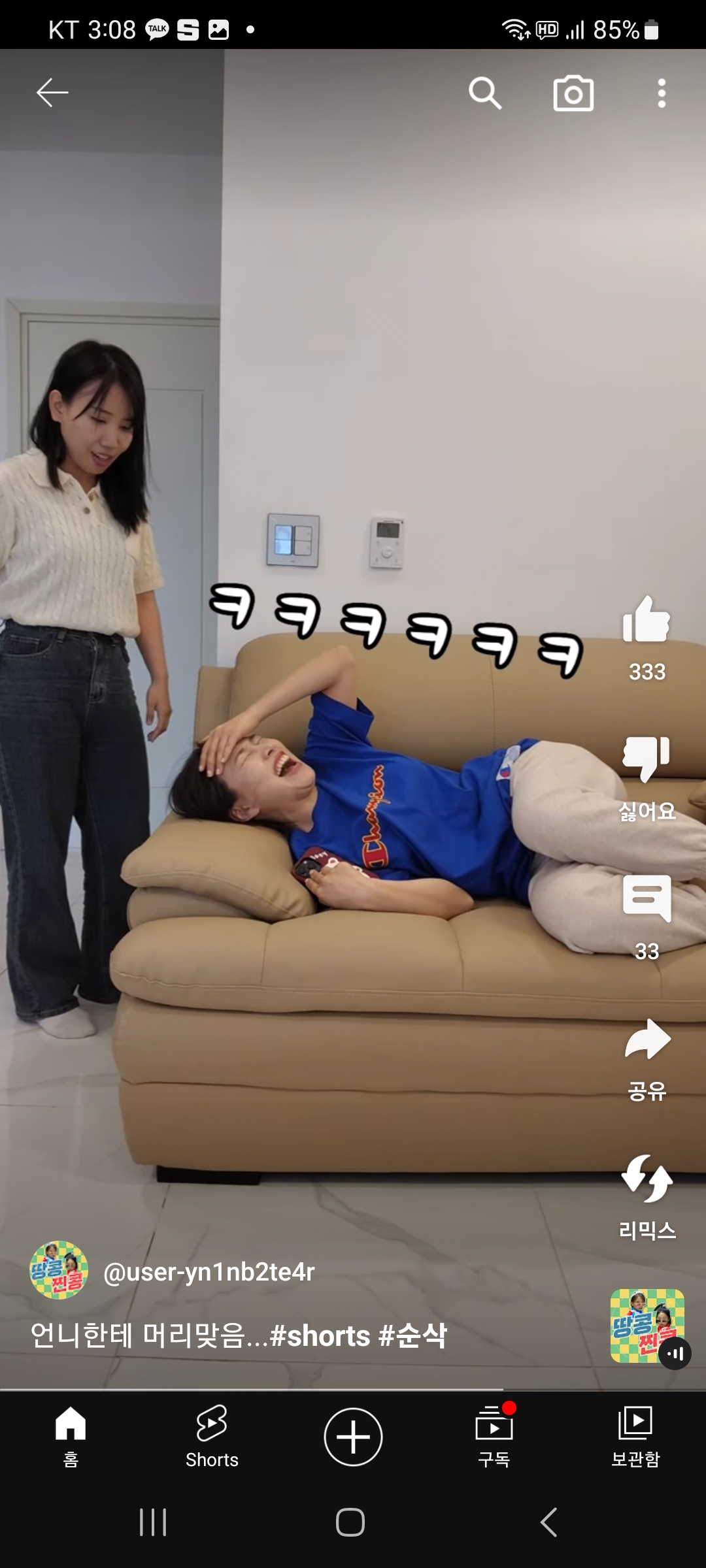Open the 구독 subscriptions tab
Viewport: 706px width, 1568px height.
click(494, 1435)
